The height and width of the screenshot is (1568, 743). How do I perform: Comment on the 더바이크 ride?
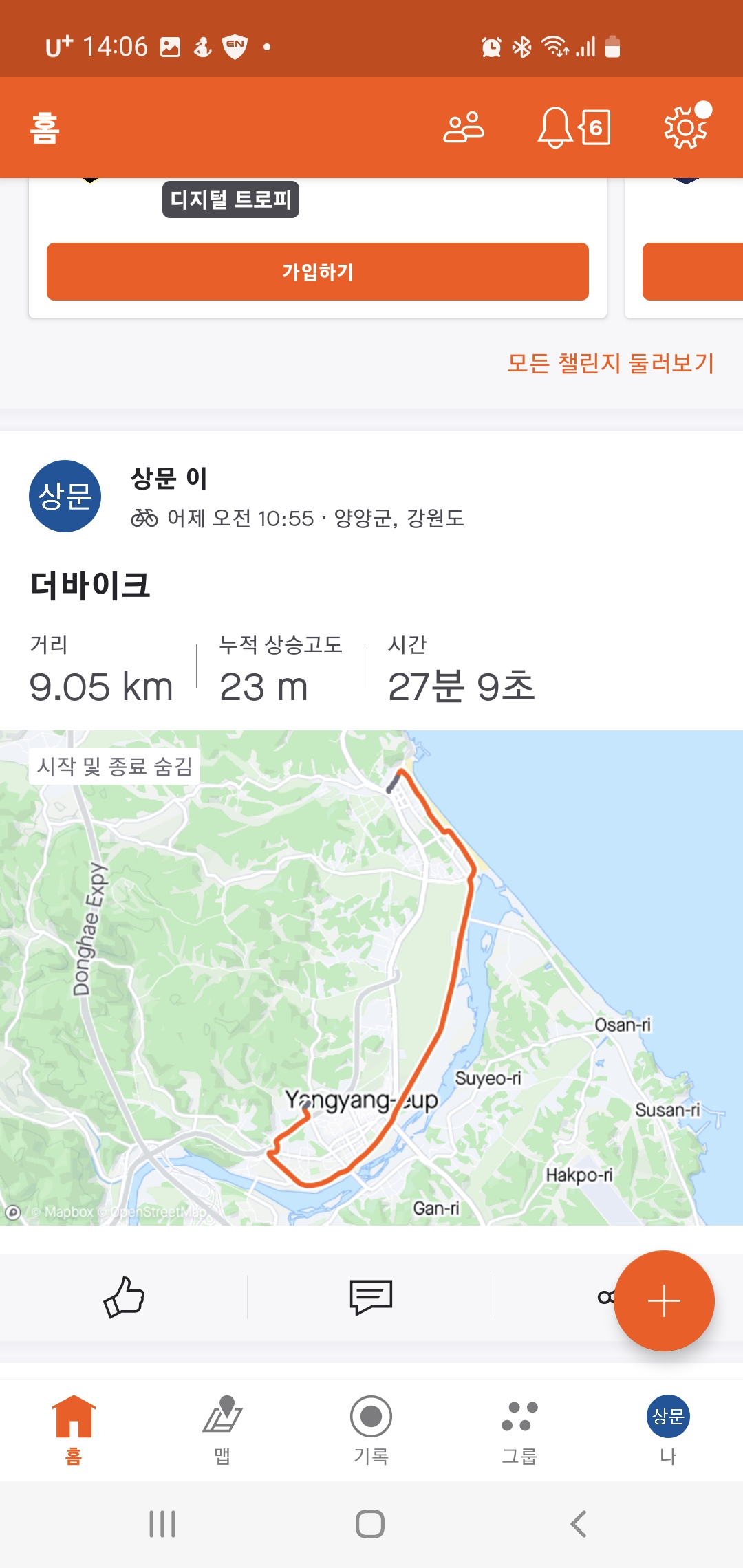(371, 1297)
